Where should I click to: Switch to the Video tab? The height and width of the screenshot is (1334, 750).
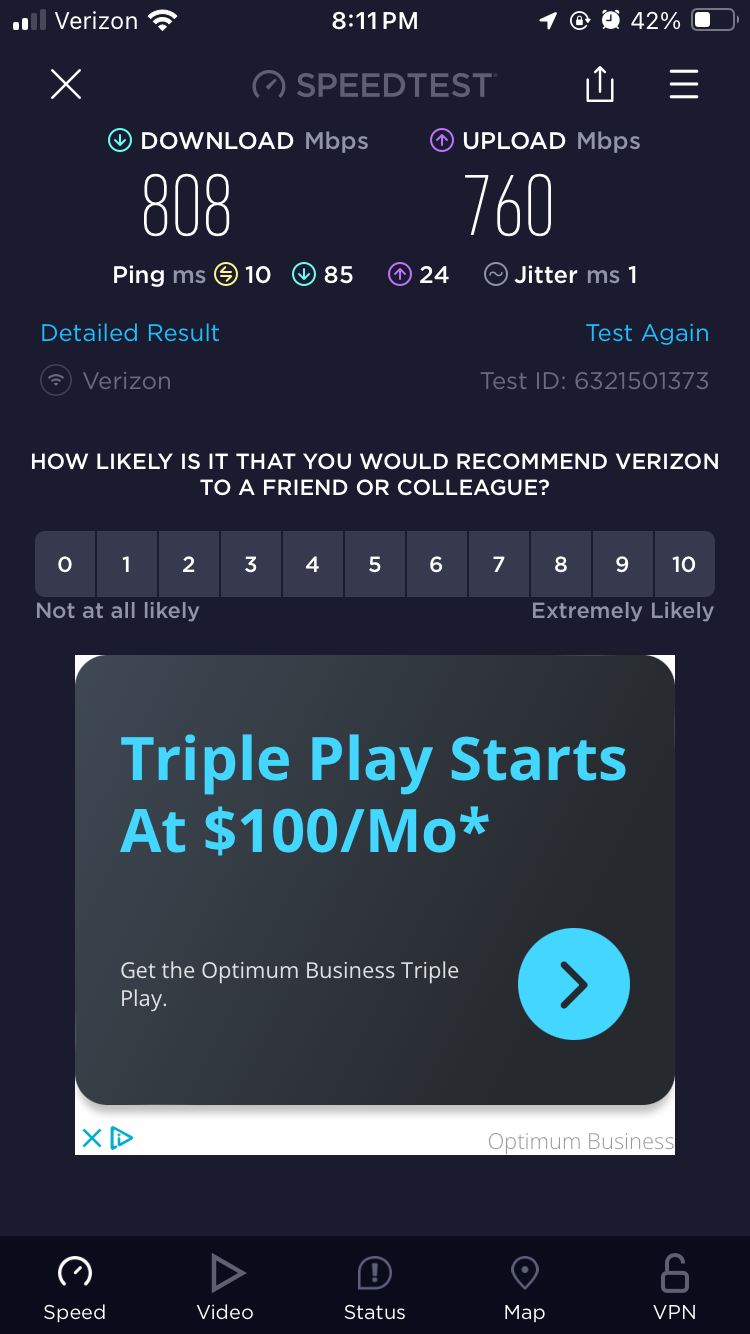(x=225, y=1288)
